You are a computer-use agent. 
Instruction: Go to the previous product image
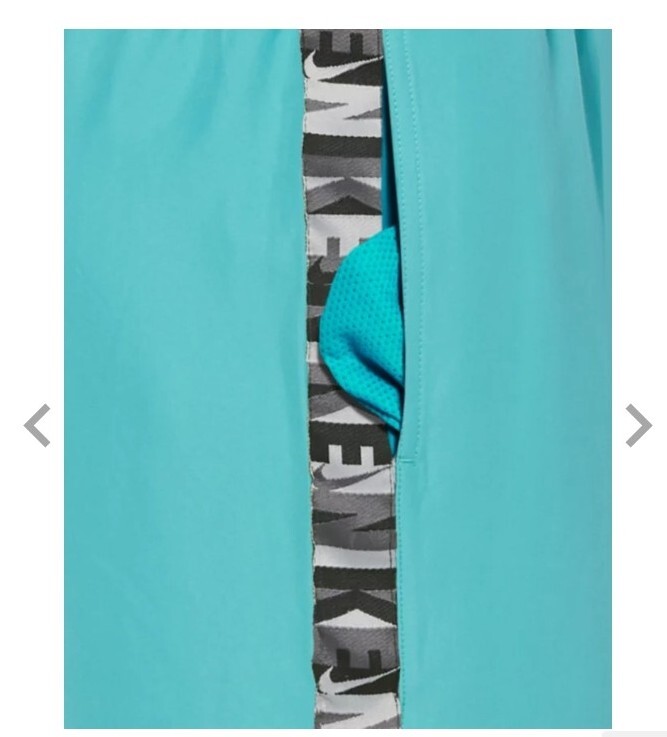point(37,425)
